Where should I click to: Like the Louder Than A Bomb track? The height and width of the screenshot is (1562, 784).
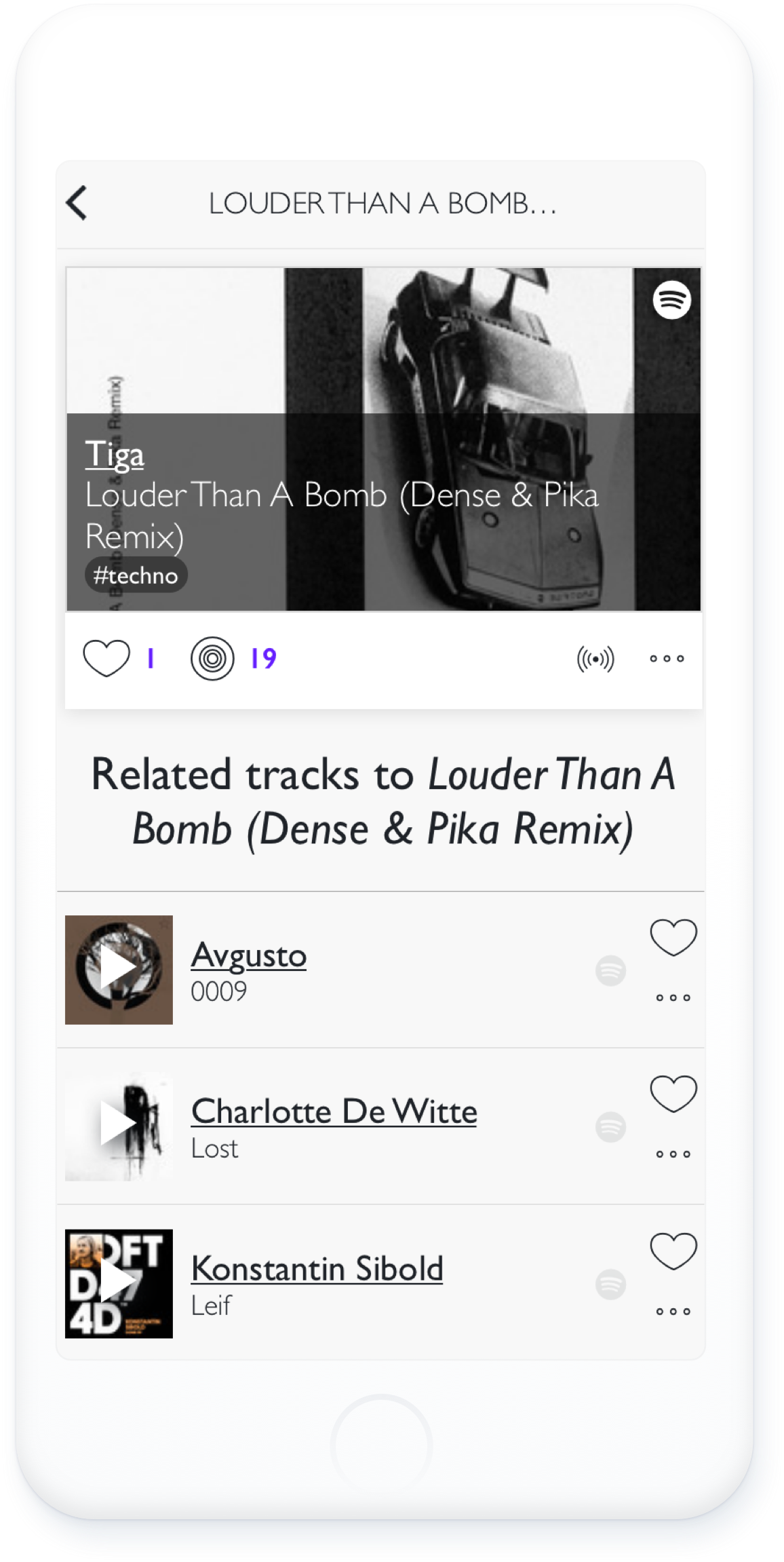pyautogui.click(x=106, y=658)
